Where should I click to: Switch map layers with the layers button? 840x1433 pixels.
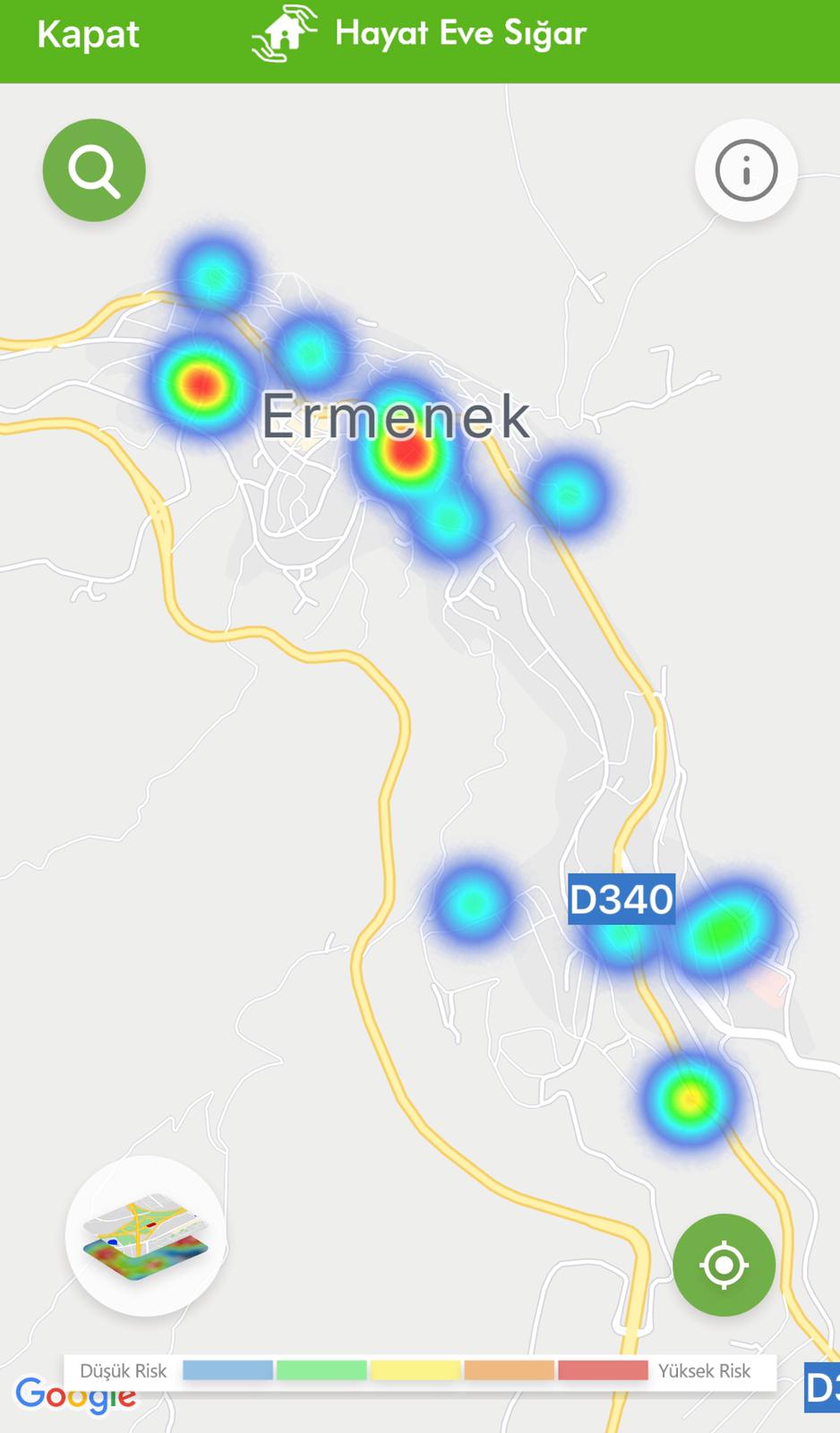click(145, 1236)
